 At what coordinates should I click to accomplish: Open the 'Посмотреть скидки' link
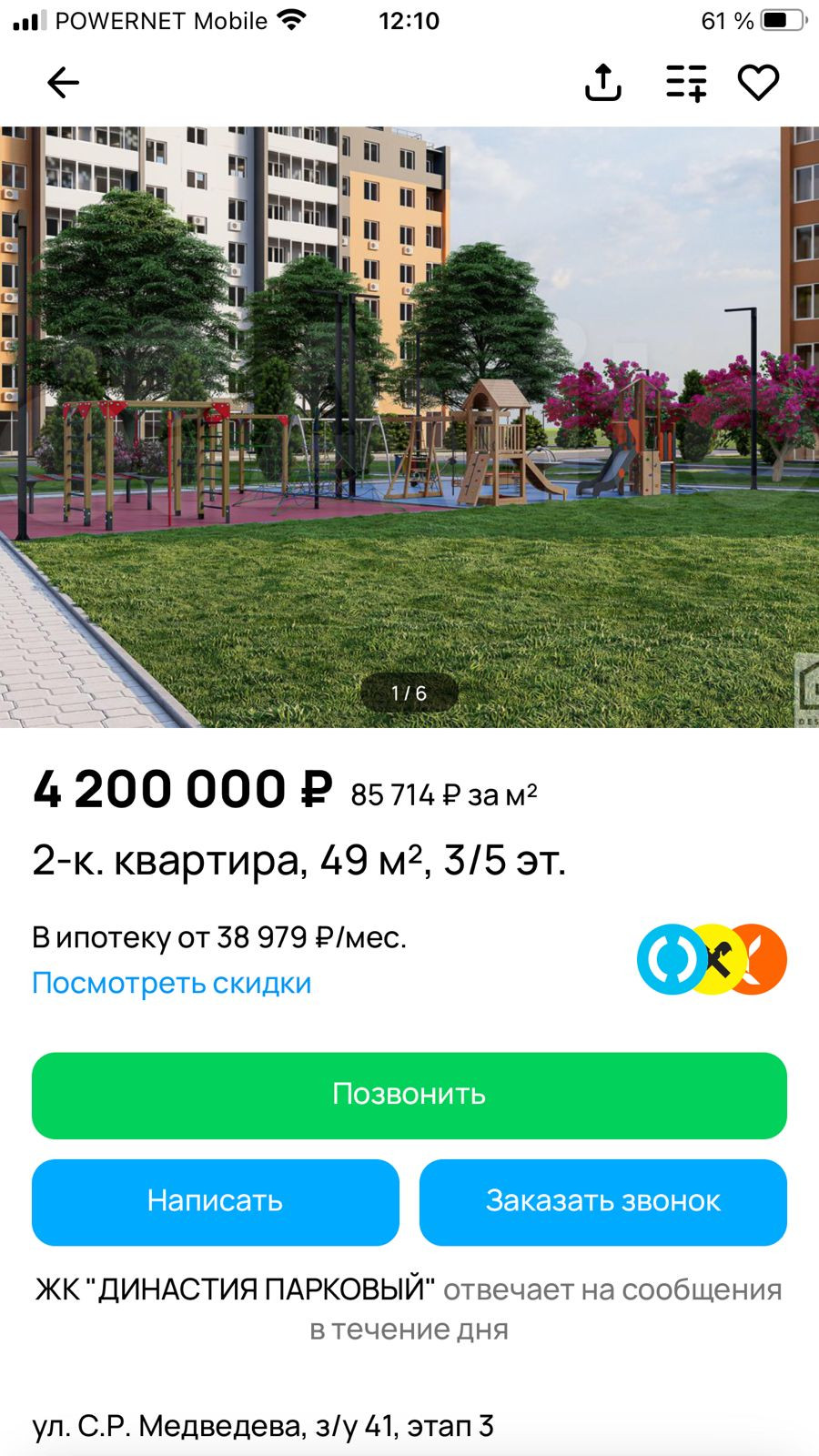click(172, 983)
